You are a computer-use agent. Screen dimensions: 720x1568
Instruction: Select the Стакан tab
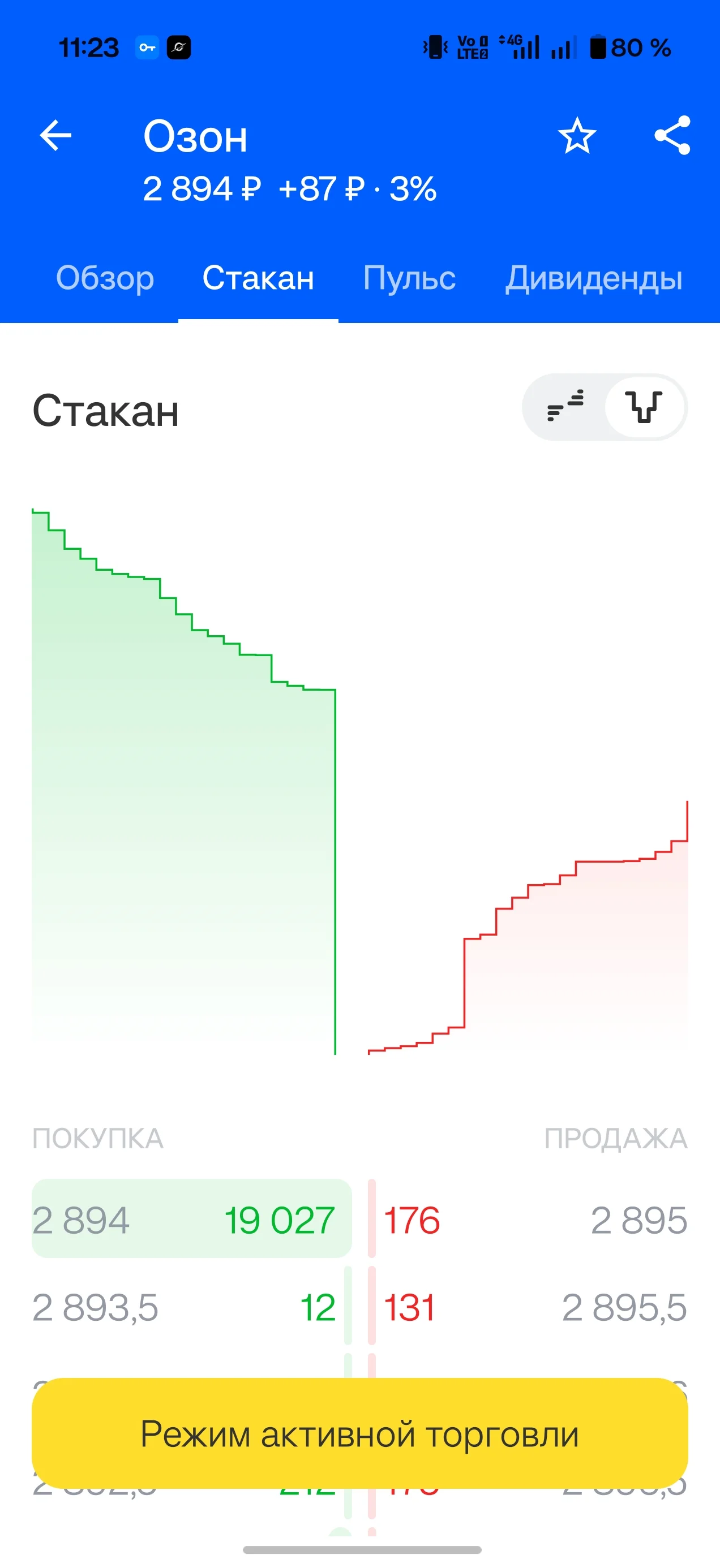point(258,278)
